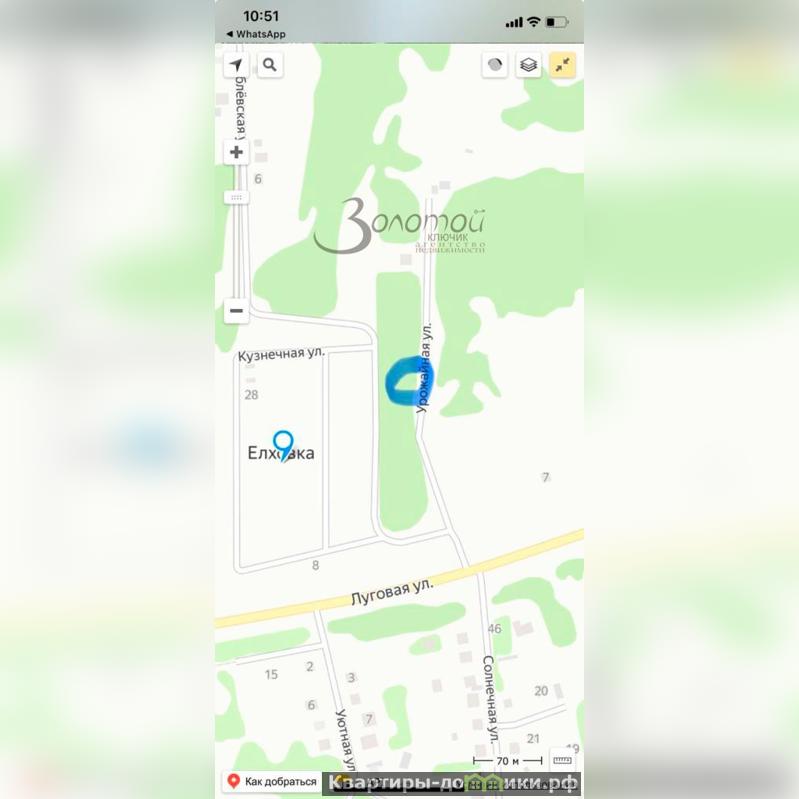Center the map on my location
Image resolution: width=799 pixels, height=799 pixels.
pyautogui.click(x=236, y=65)
